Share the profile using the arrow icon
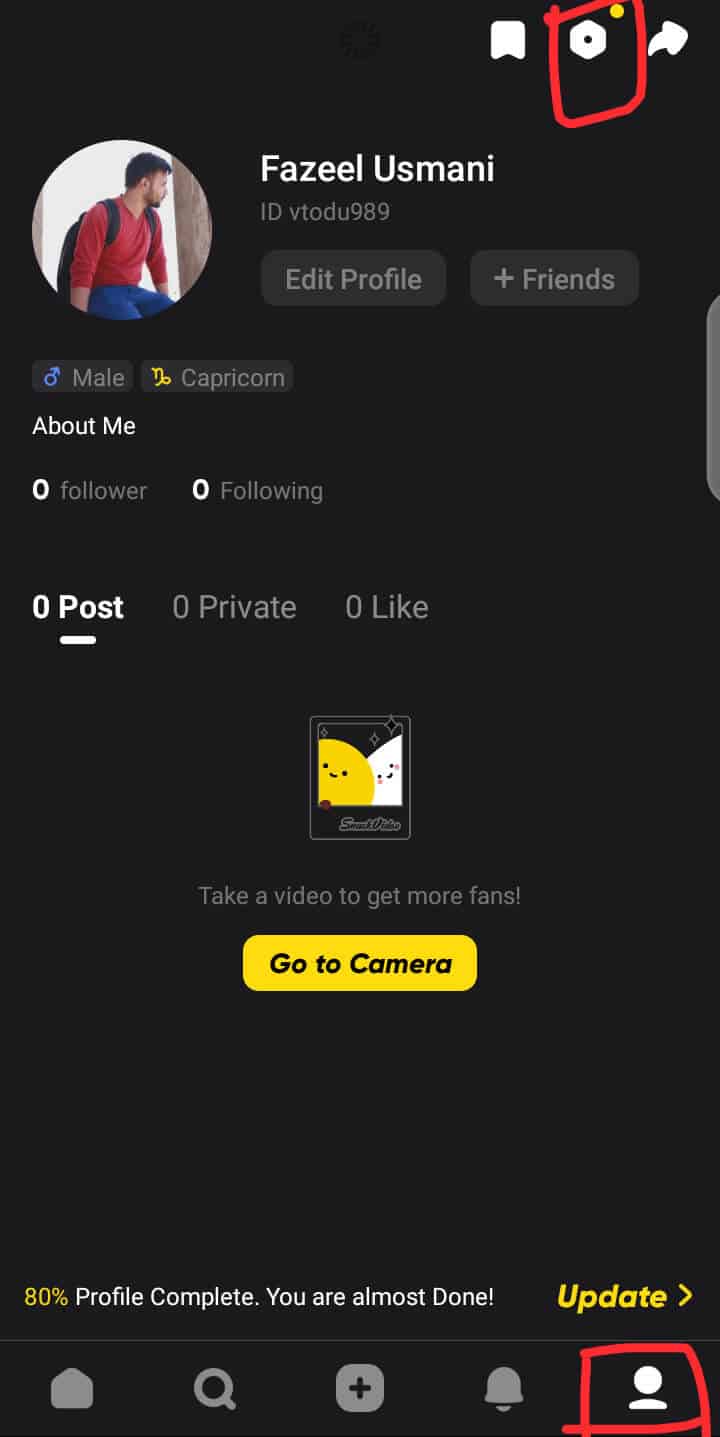 coord(667,40)
